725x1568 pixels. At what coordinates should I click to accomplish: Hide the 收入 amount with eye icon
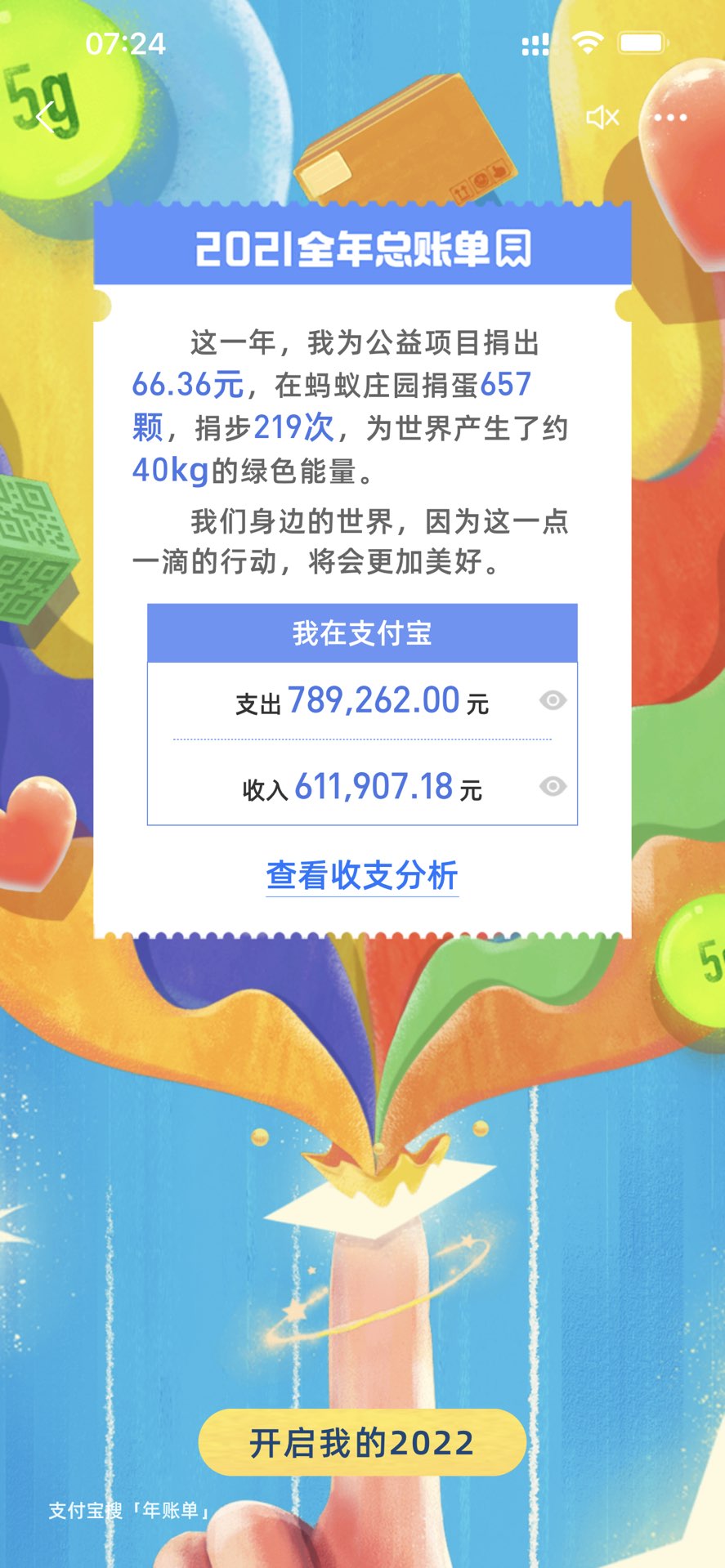[x=553, y=786]
